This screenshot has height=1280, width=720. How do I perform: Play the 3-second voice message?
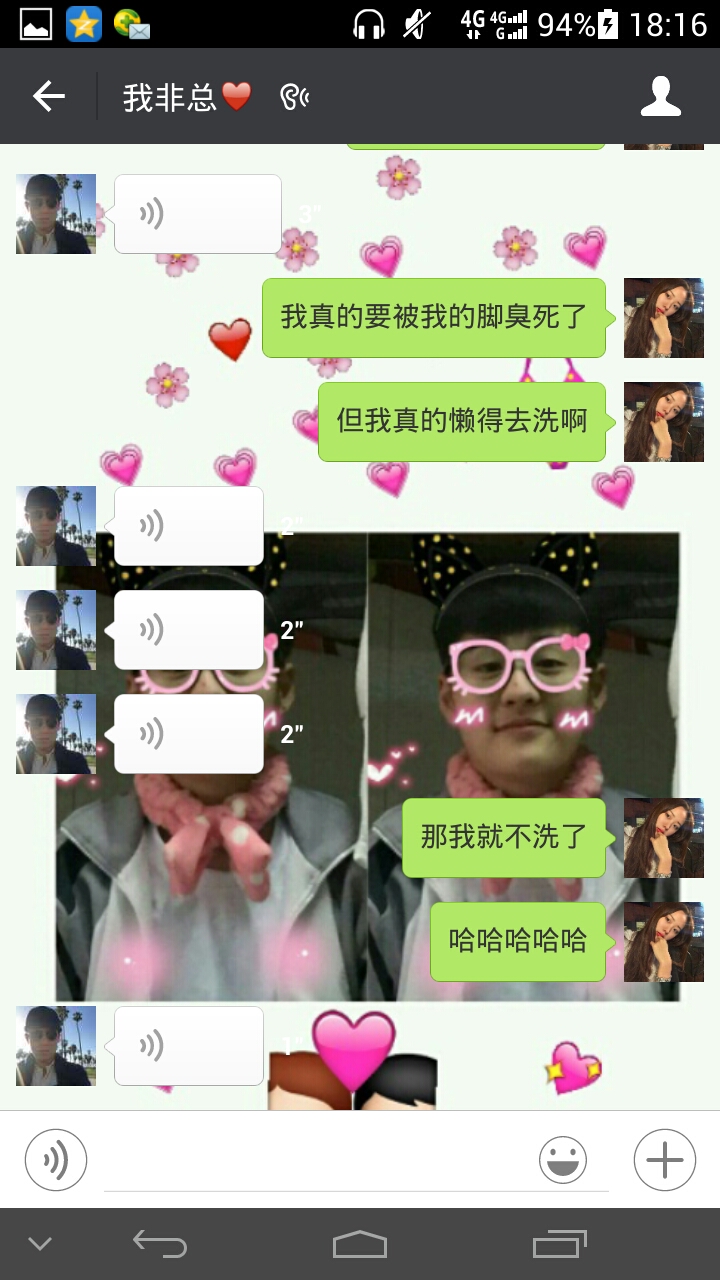click(x=197, y=214)
